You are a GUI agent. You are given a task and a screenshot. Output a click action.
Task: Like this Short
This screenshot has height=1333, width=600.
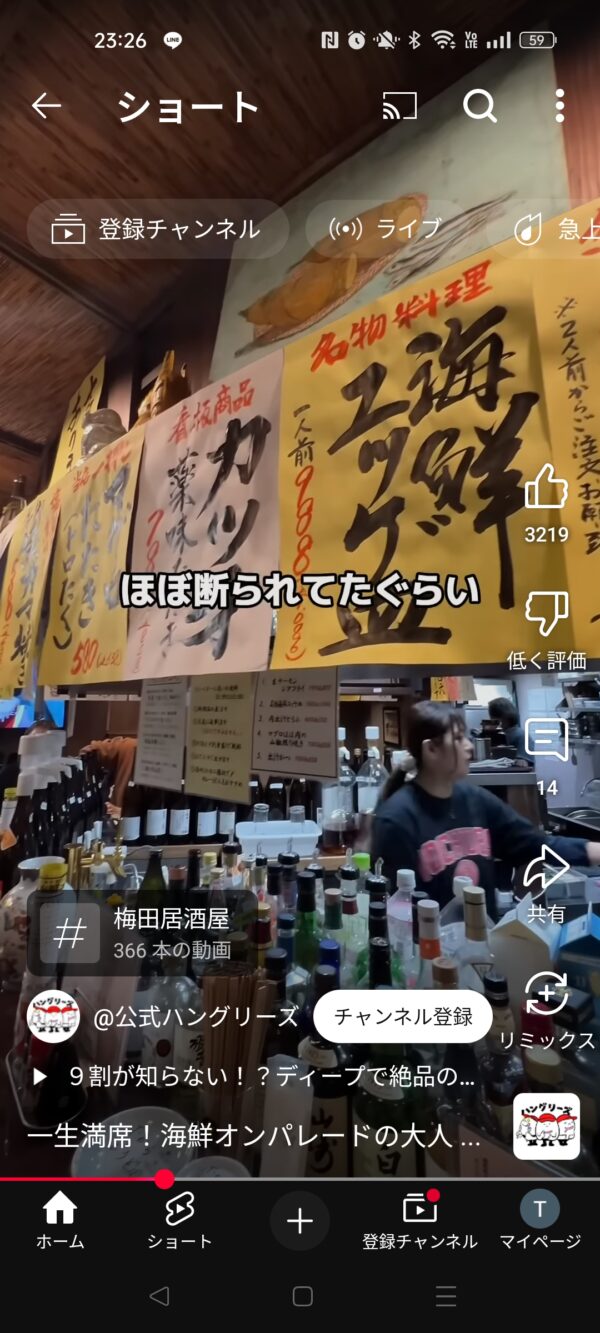tap(546, 490)
